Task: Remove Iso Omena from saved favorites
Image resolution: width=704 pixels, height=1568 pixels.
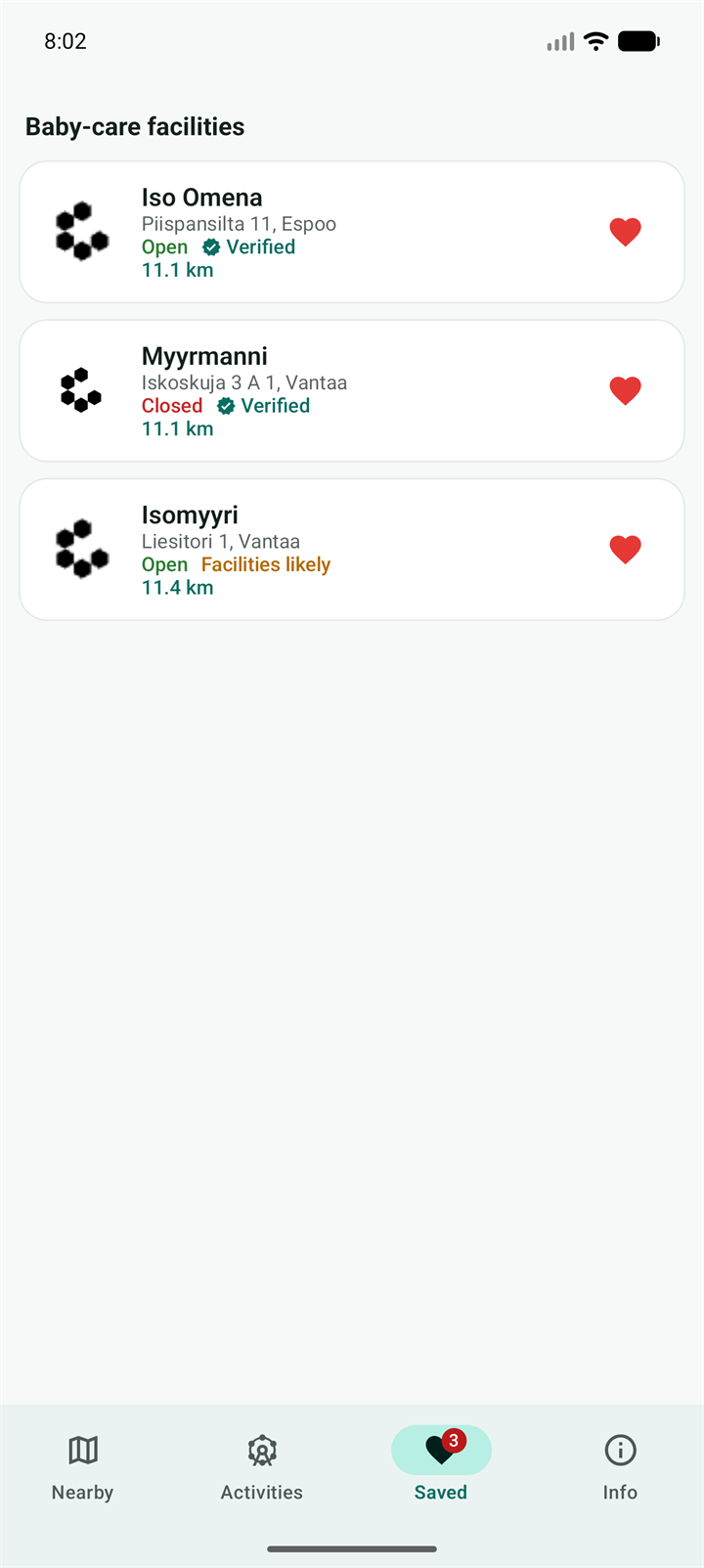Action: pyautogui.click(x=625, y=232)
